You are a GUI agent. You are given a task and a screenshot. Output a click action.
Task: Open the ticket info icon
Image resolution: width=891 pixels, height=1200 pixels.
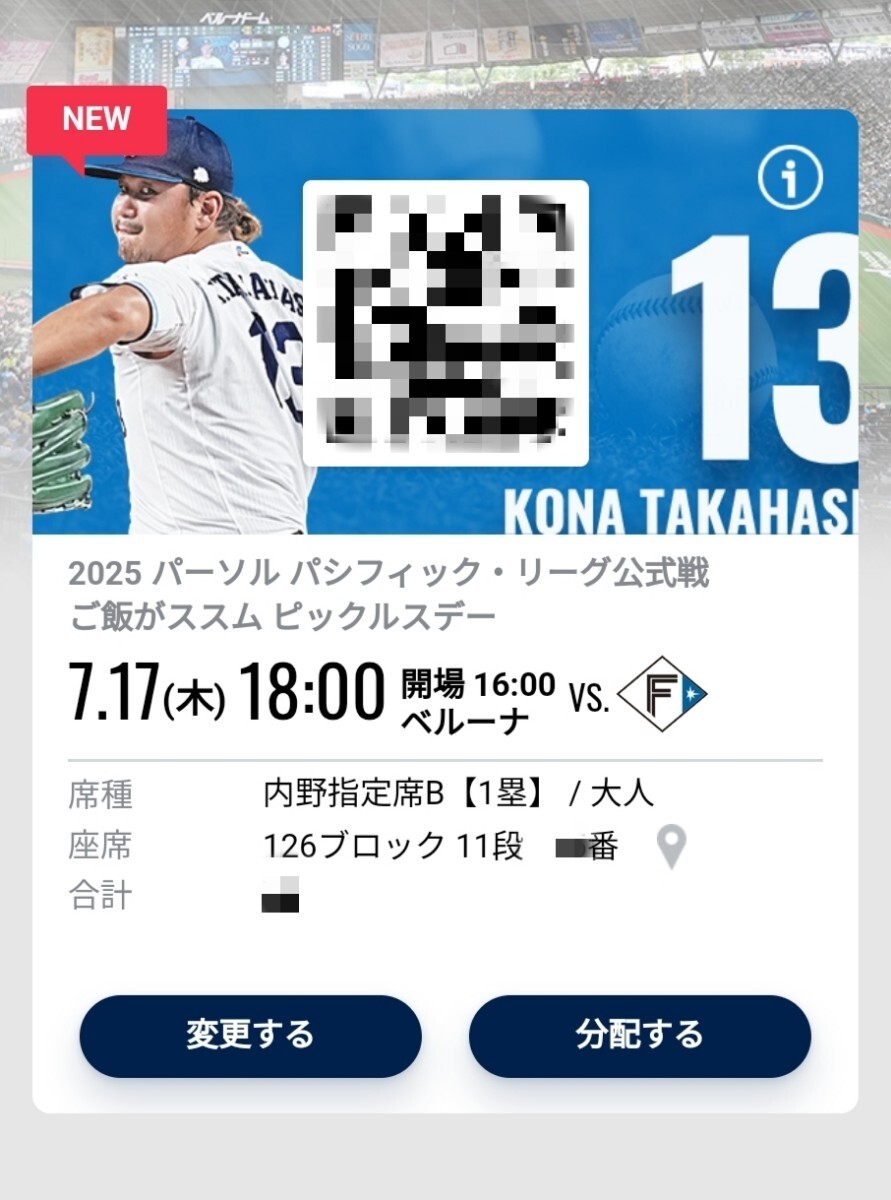tap(790, 180)
